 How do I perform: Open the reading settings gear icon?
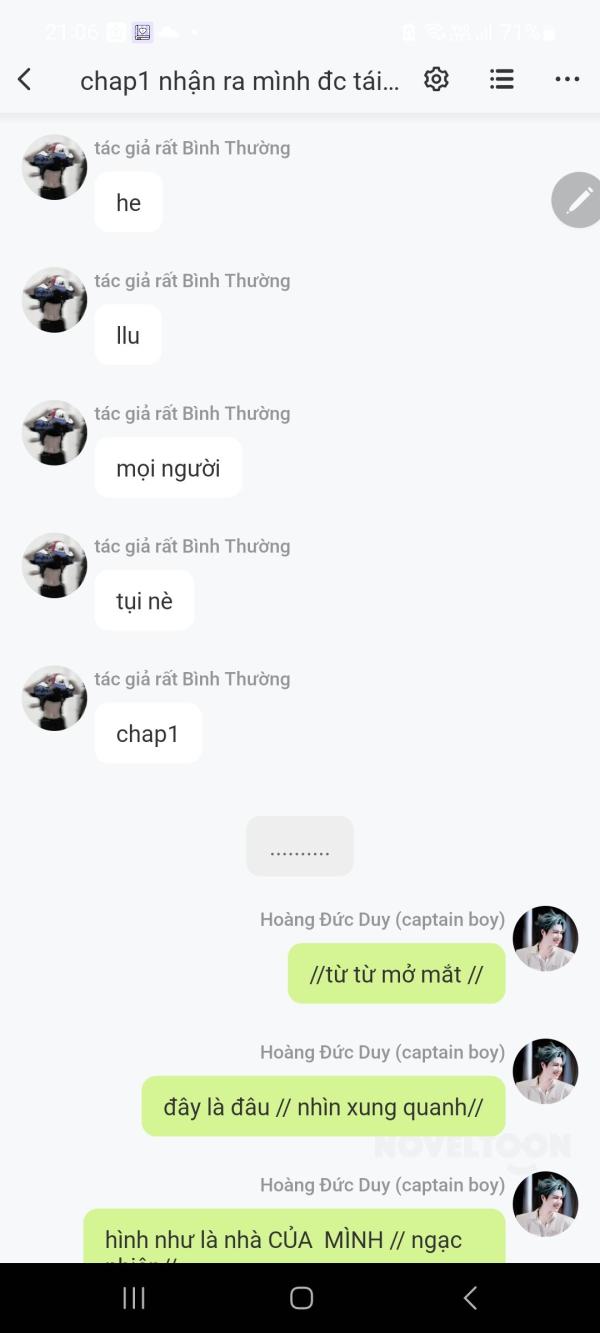click(x=436, y=80)
